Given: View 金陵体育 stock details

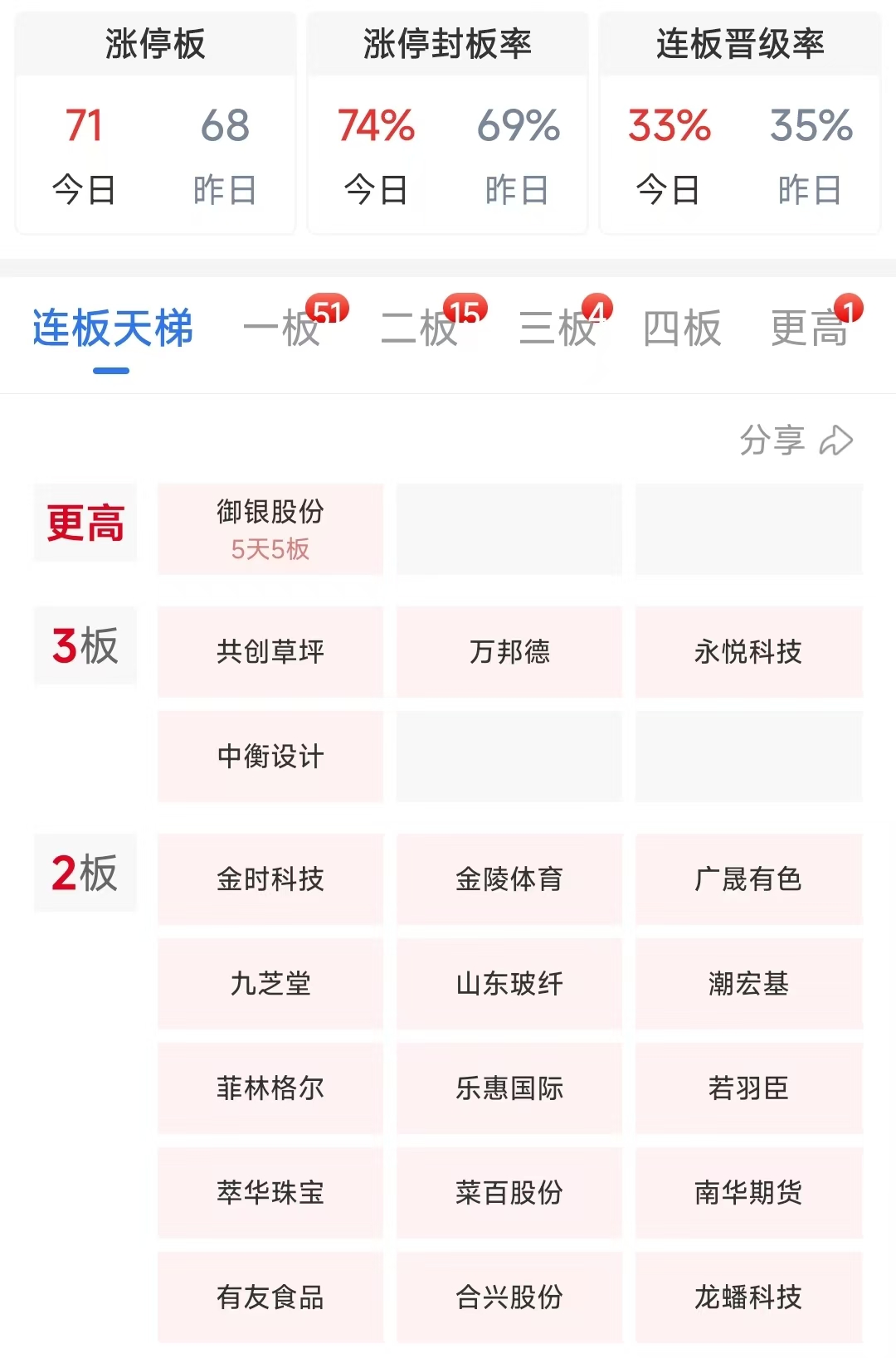Looking at the screenshot, I should pyautogui.click(x=509, y=879).
